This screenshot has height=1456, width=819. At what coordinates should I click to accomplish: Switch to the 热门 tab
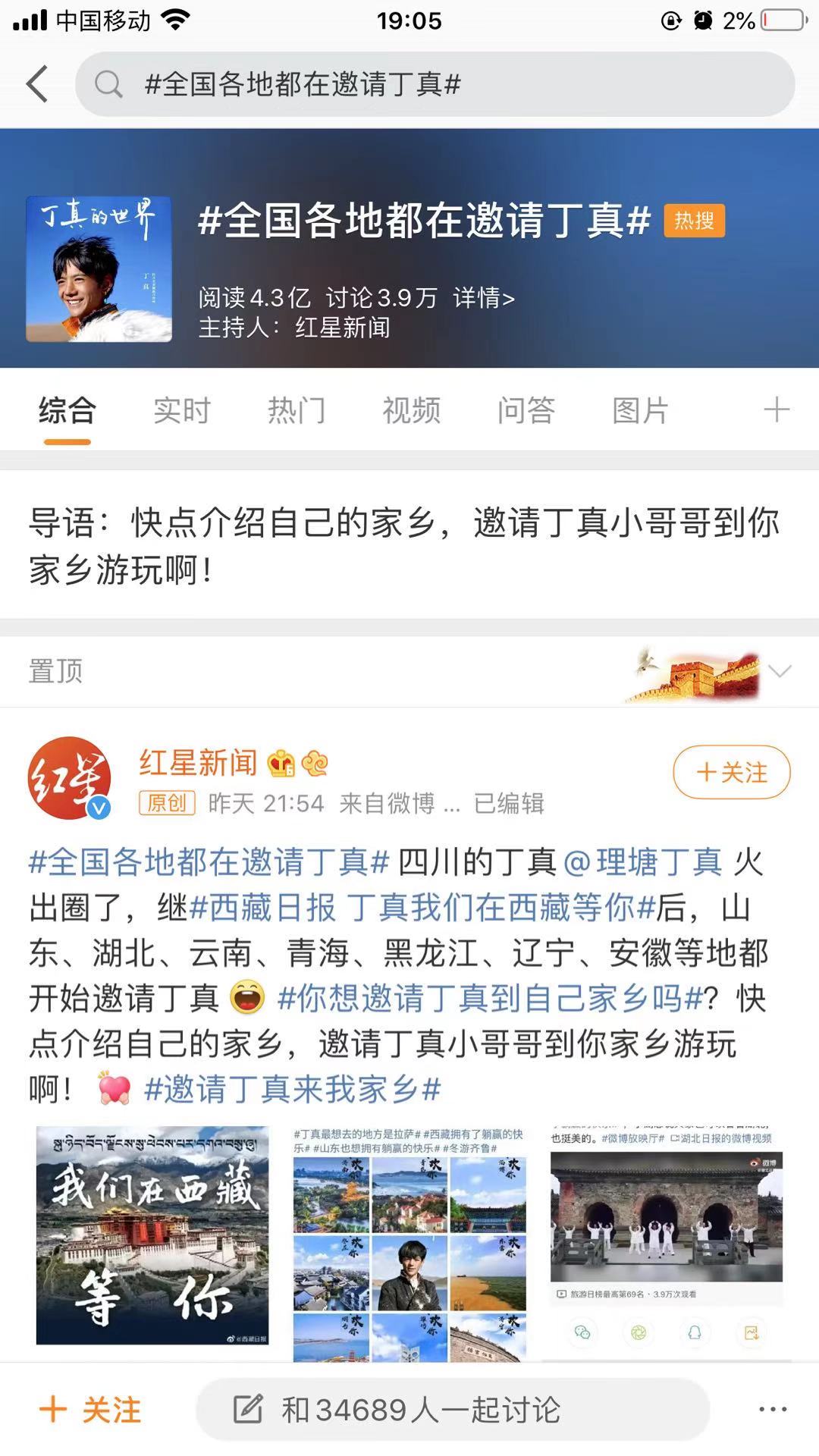pyautogui.click(x=297, y=410)
